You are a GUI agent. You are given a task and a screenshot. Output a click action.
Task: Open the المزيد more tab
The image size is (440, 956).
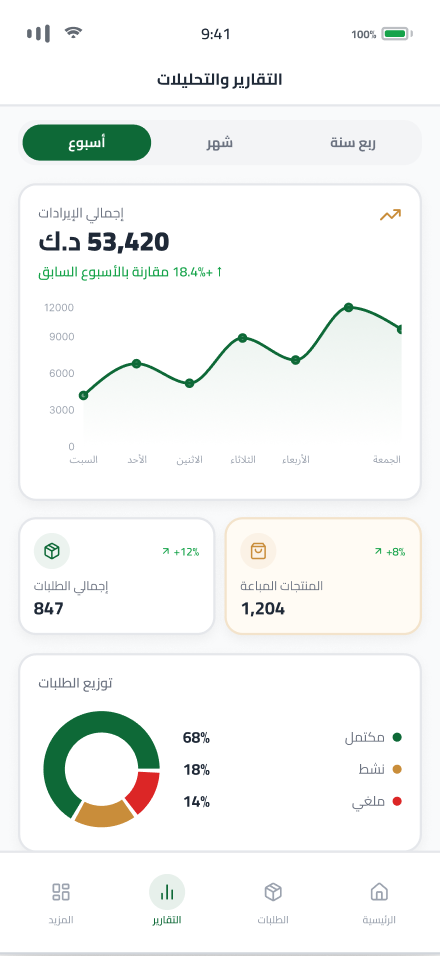coord(61,902)
